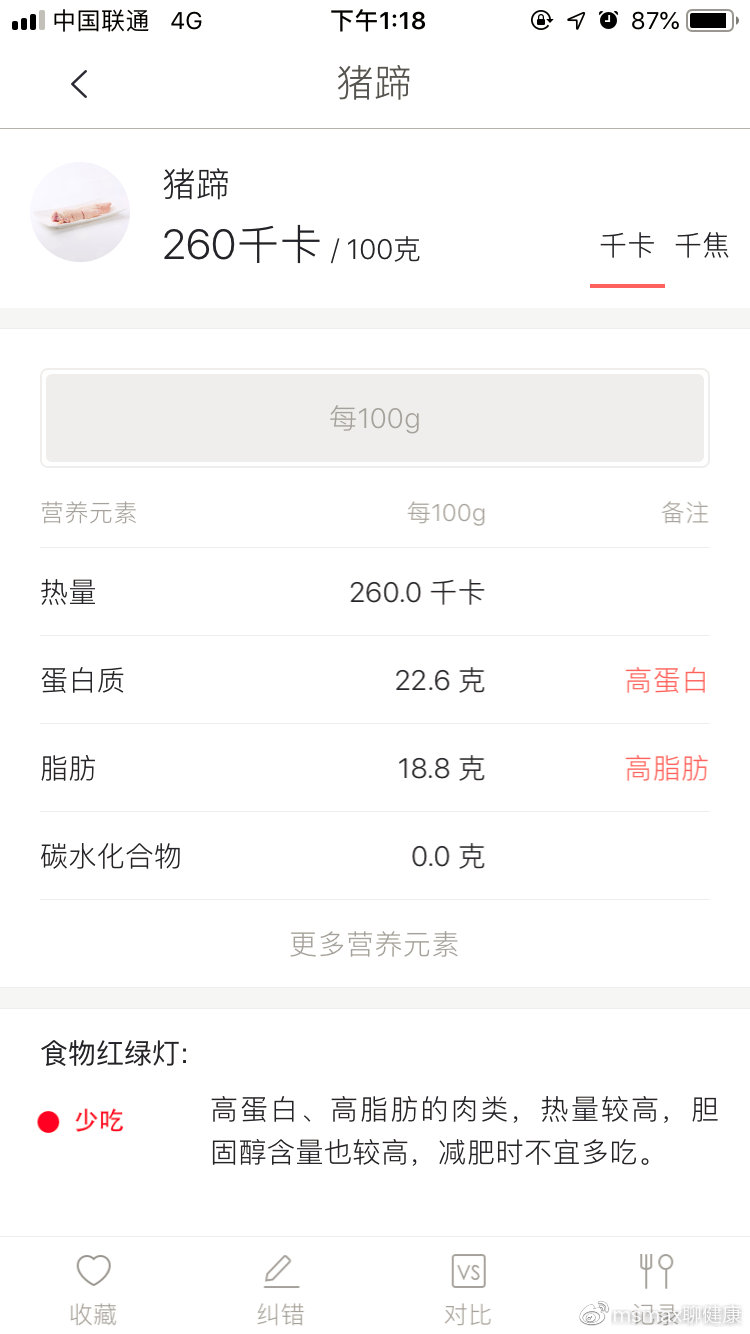Tap the 热量 calorie row
The width and height of the screenshot is (750, 1334).
pyautogui.click(x=374, y=592)
